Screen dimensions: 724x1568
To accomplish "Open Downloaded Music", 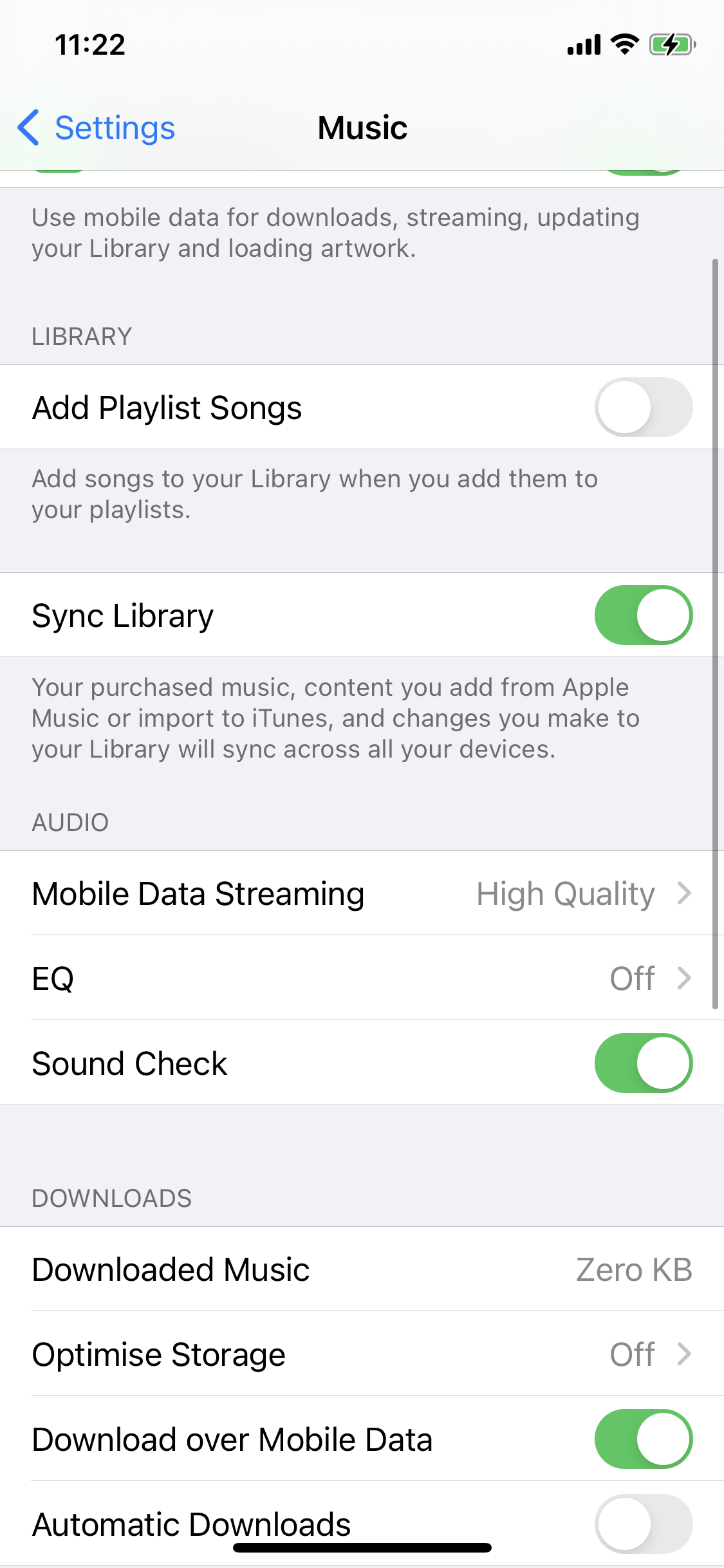I will pyautogui.click(x=362, y=1269).
